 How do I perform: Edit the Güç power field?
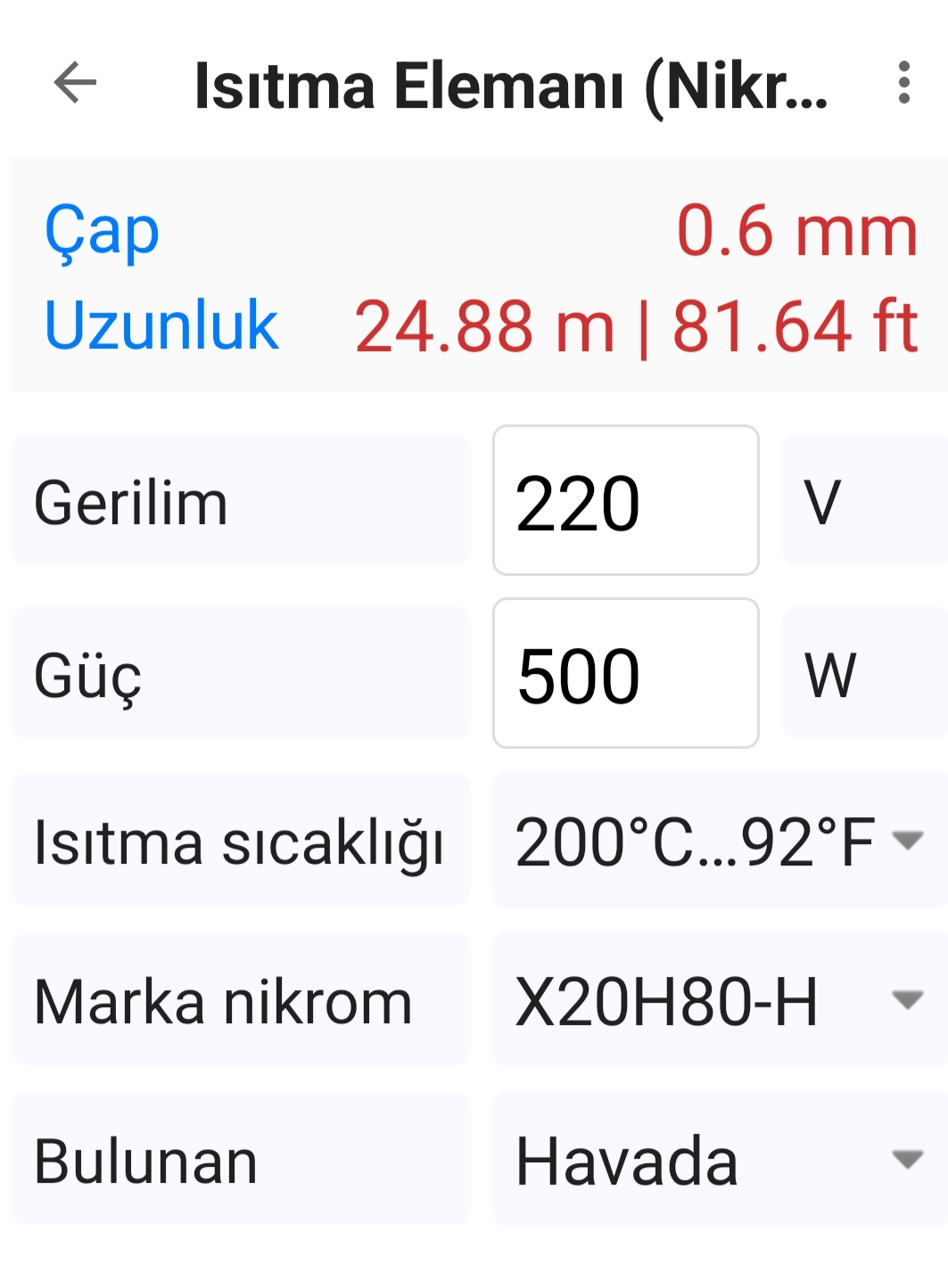tap(625, 673)
